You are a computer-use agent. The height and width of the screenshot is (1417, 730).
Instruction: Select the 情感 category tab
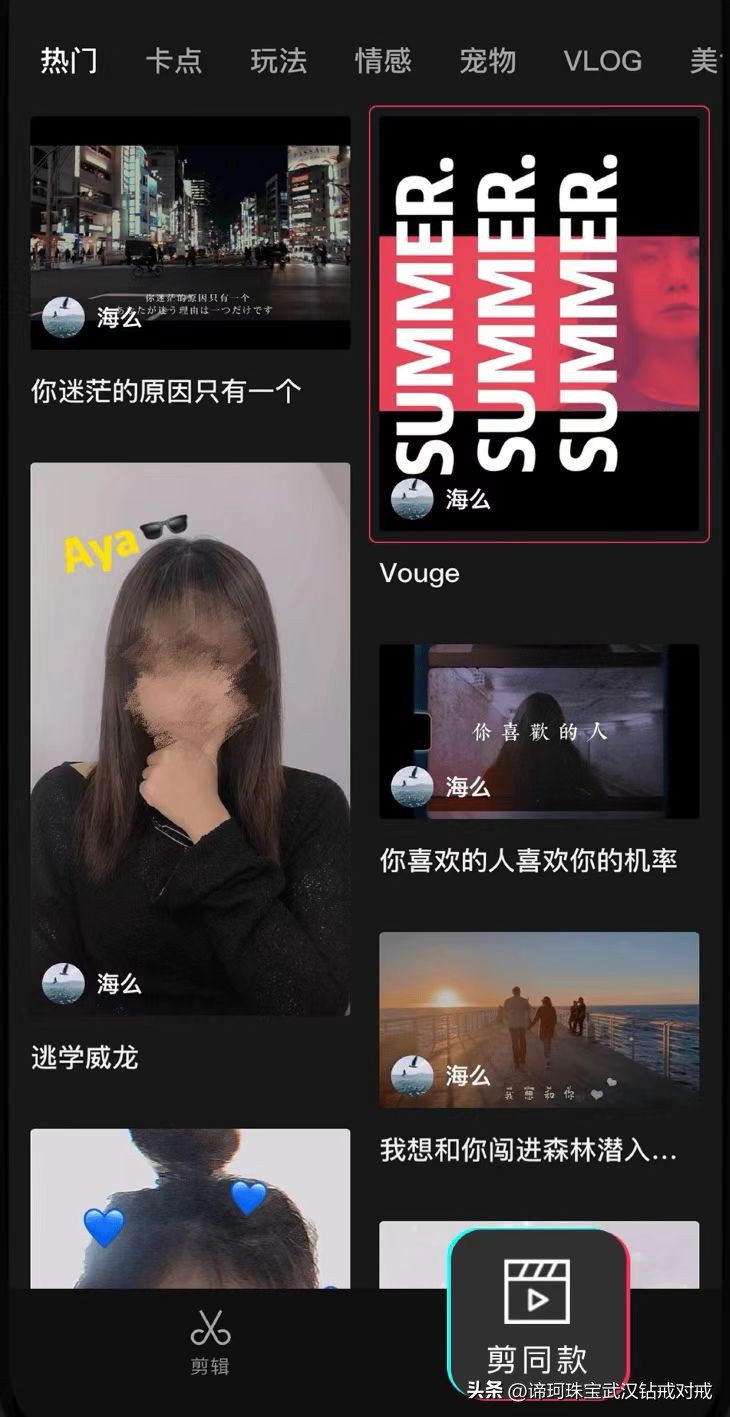click(x=385, y=60)
